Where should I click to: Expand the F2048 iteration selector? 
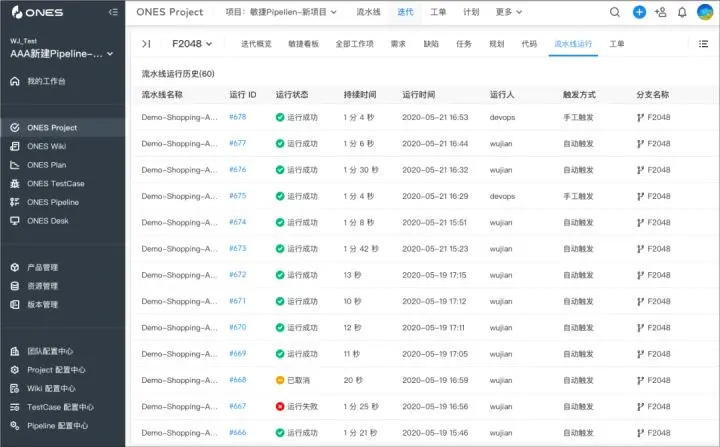click(x=194, y=44)
